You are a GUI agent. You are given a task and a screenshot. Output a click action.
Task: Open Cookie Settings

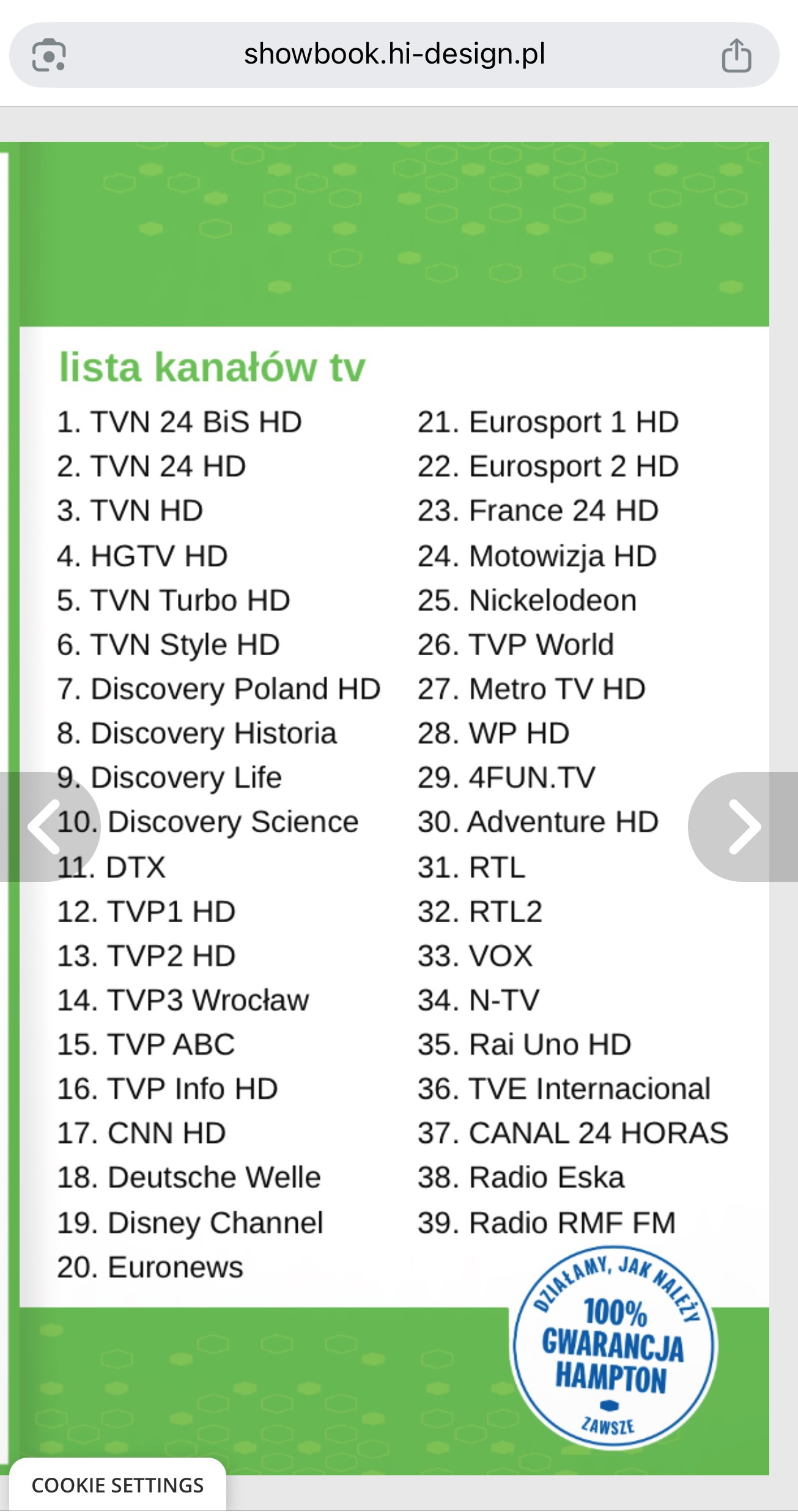pos(117,1484)
